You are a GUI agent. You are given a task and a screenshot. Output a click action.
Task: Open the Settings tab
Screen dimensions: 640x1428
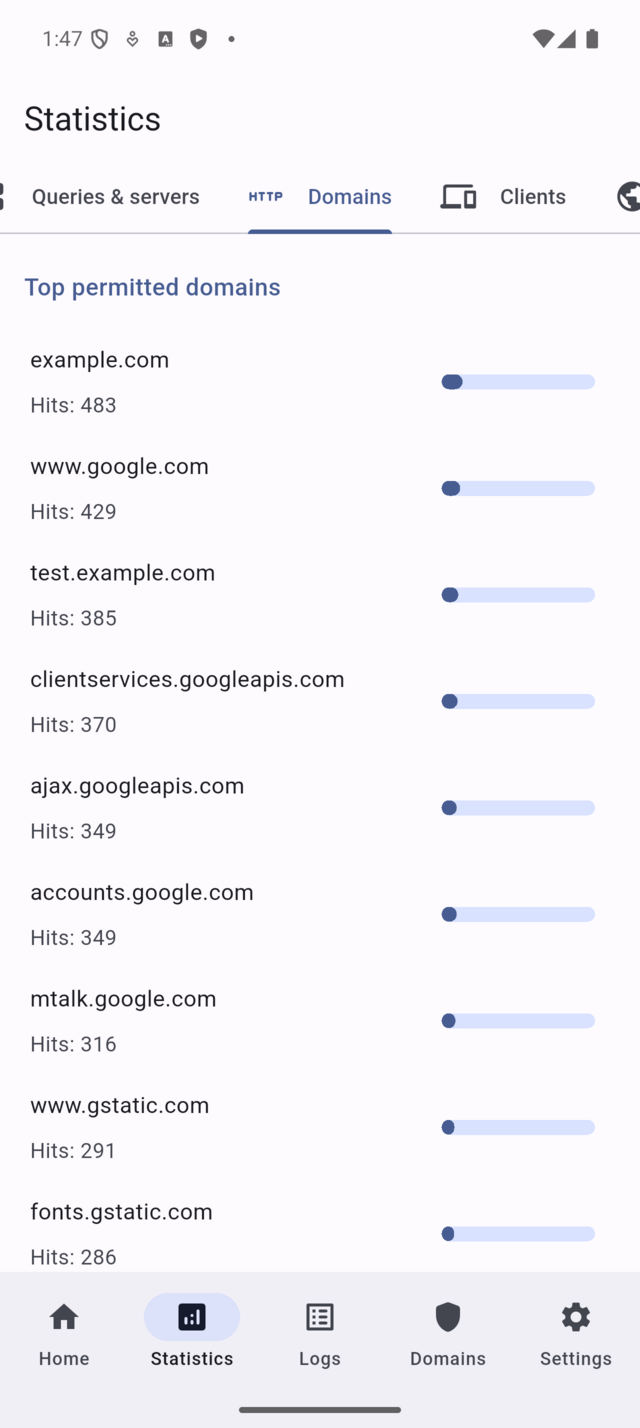[576, 1333]
